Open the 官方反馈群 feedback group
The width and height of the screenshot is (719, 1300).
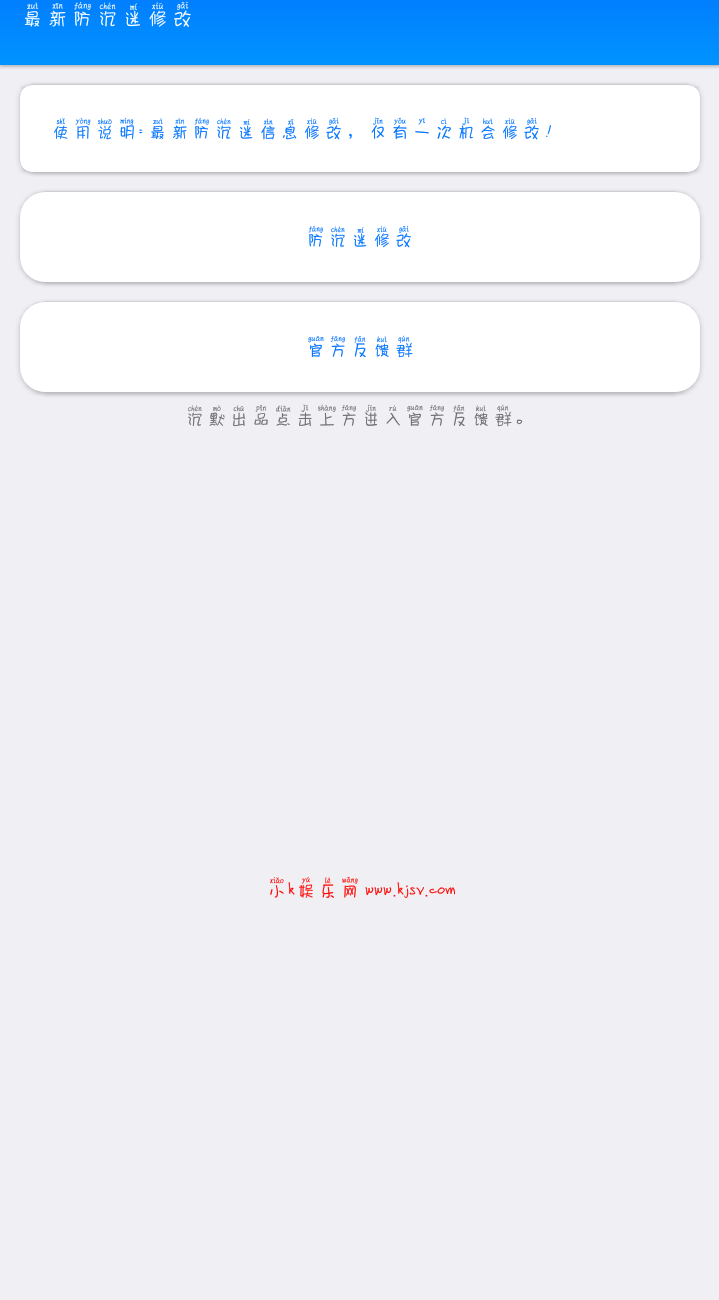(359, 348)
